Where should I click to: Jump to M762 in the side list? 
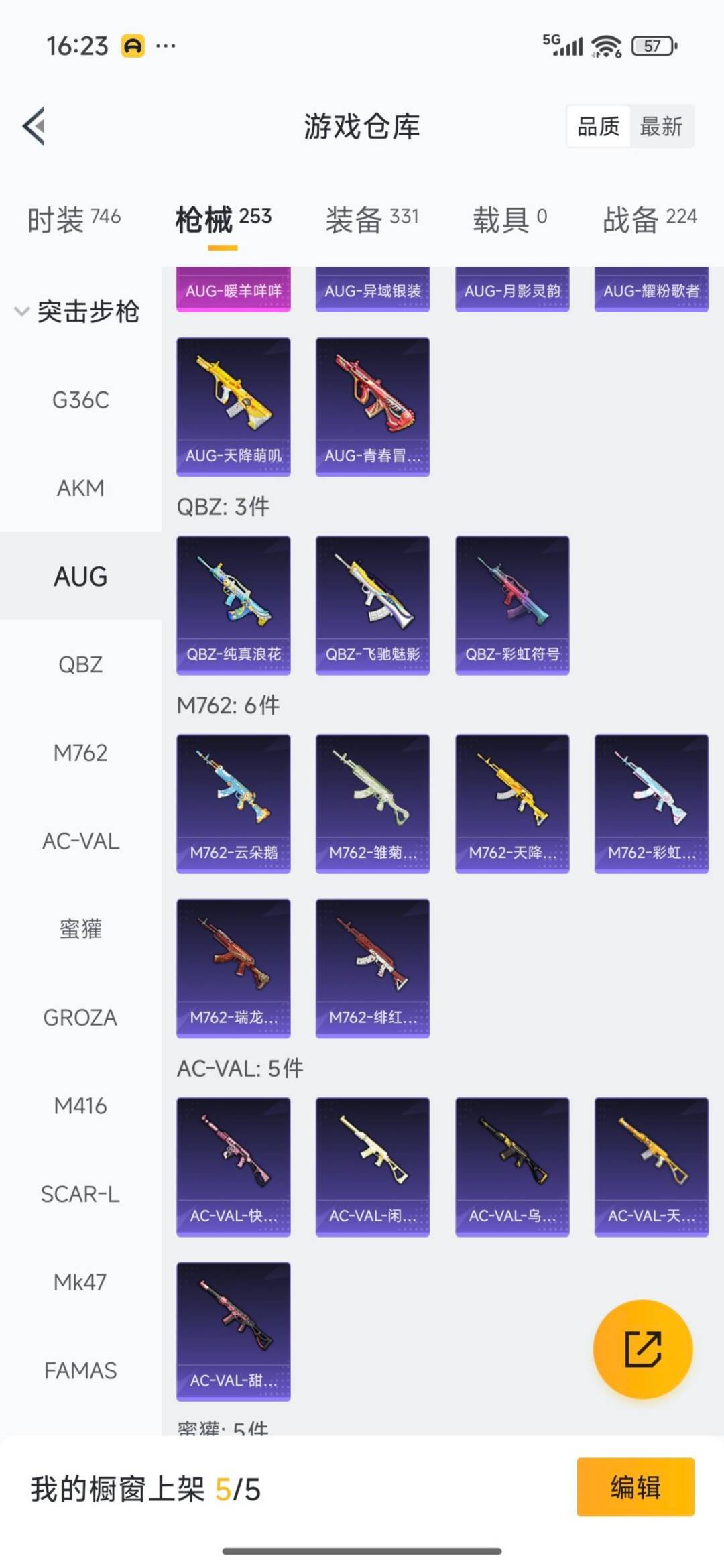pos(80,753)
